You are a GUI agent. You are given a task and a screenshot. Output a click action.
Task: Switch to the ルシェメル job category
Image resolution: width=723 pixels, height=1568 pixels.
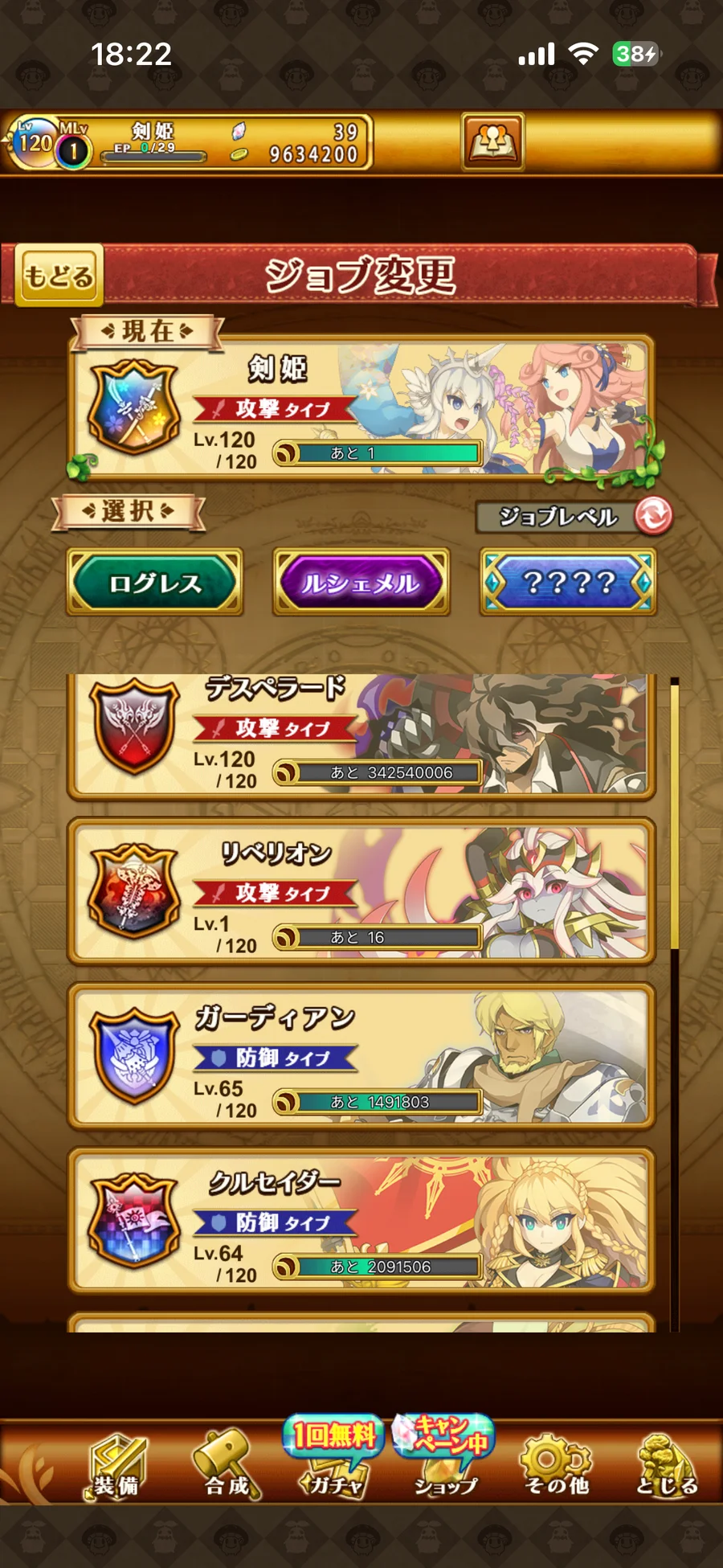(x=361, y=583)
